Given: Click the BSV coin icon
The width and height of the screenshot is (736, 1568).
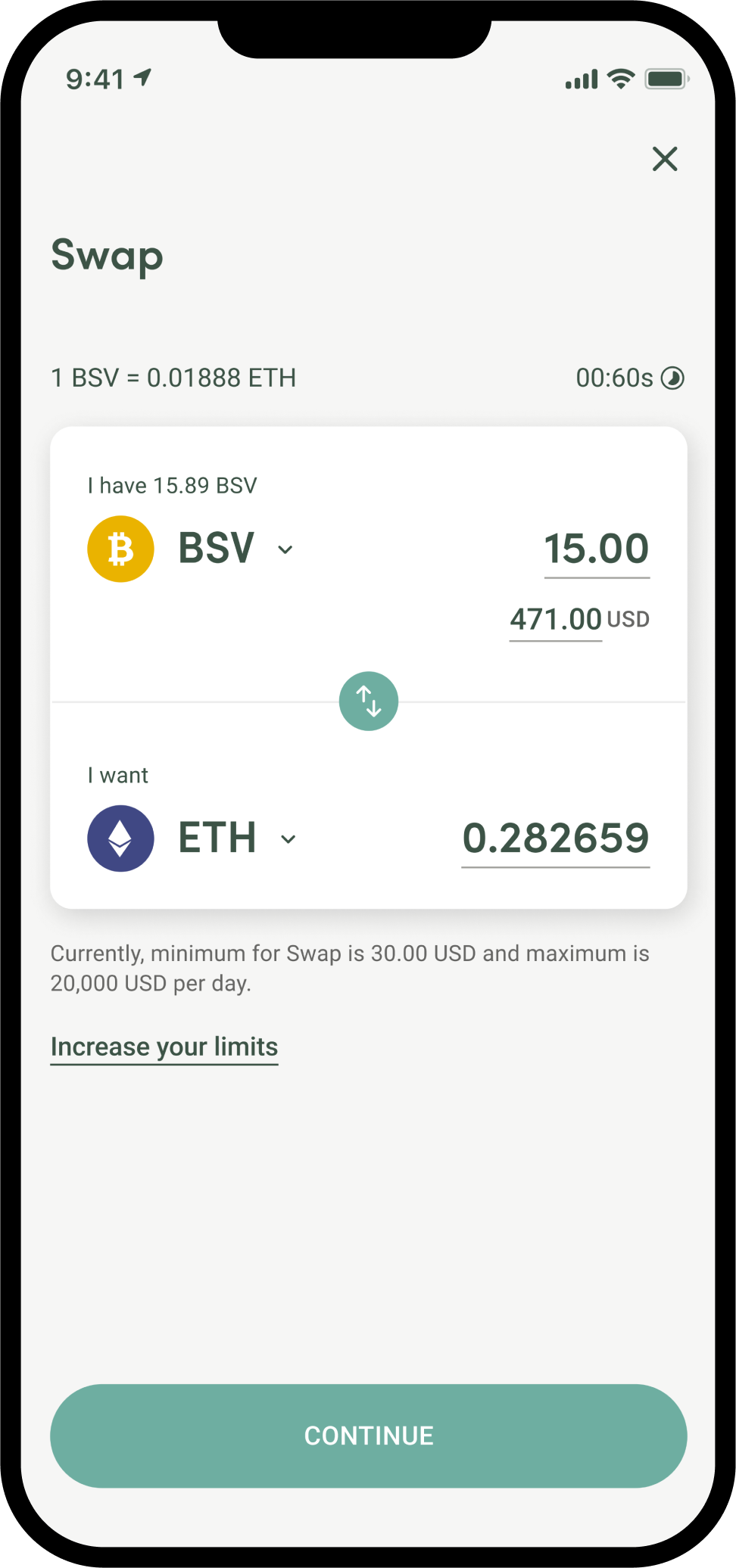Looking at the screenshot, I should coord(120,548).
